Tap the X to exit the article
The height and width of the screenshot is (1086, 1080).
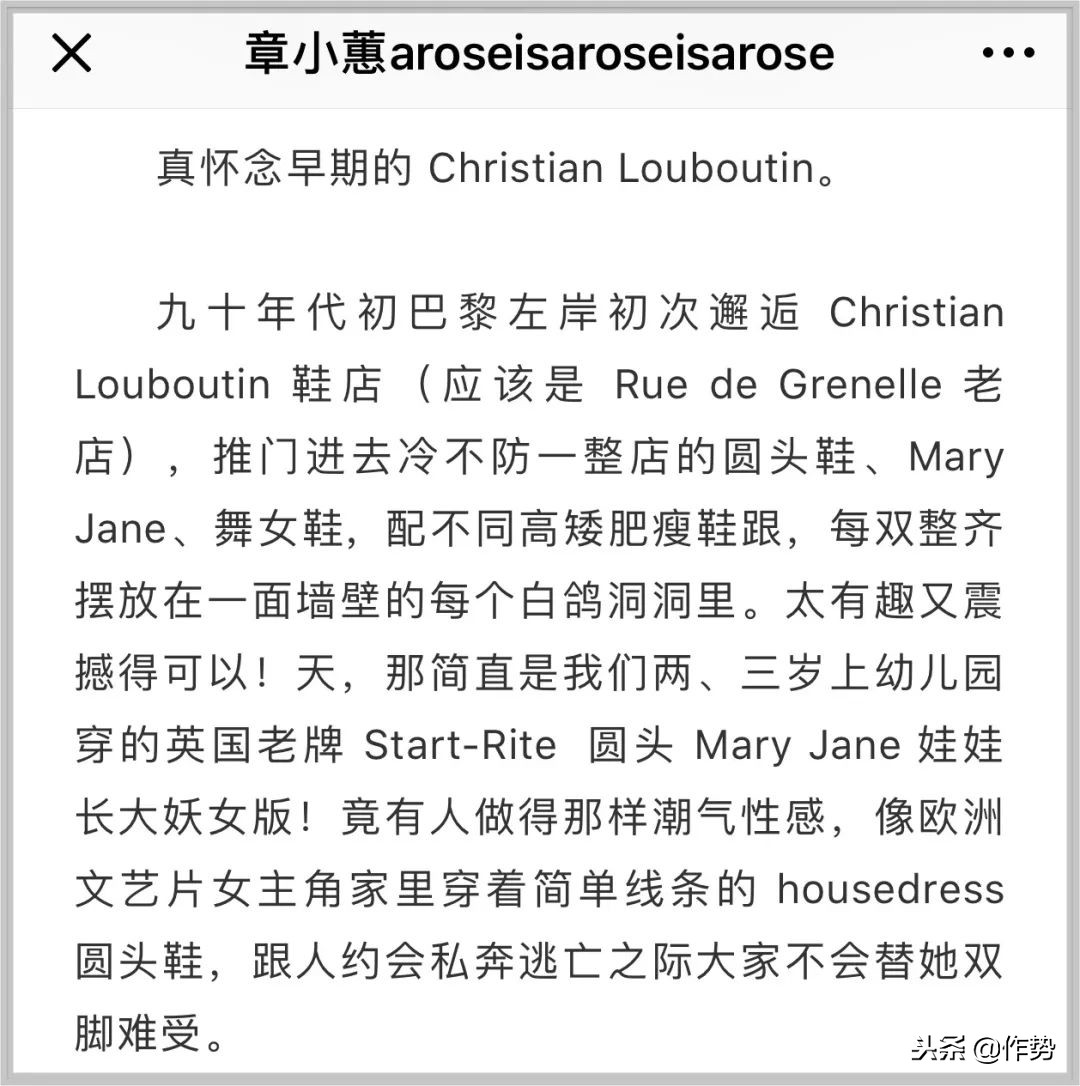pos(71,54)
